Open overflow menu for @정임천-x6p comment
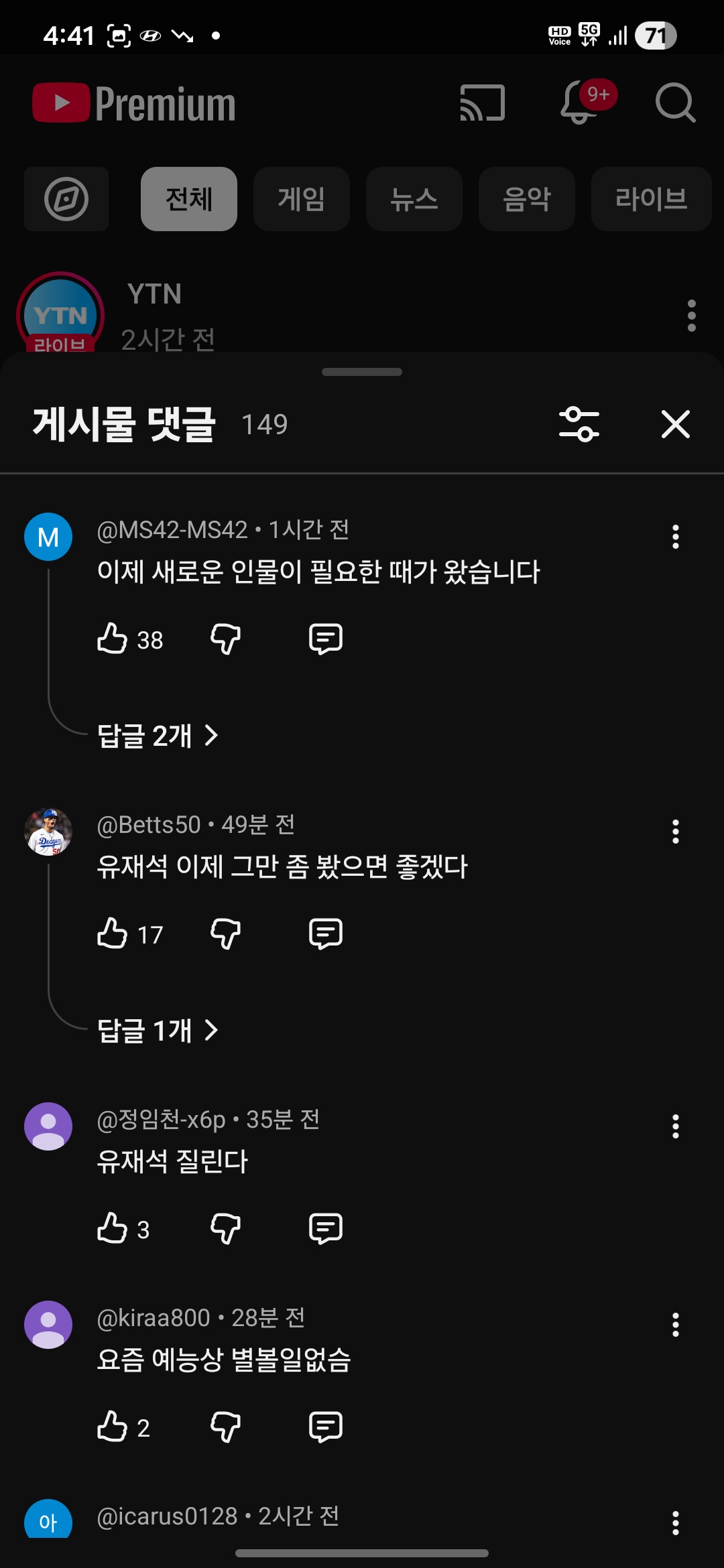The width and height of the screenshot is (724, 1568). 675,1126
